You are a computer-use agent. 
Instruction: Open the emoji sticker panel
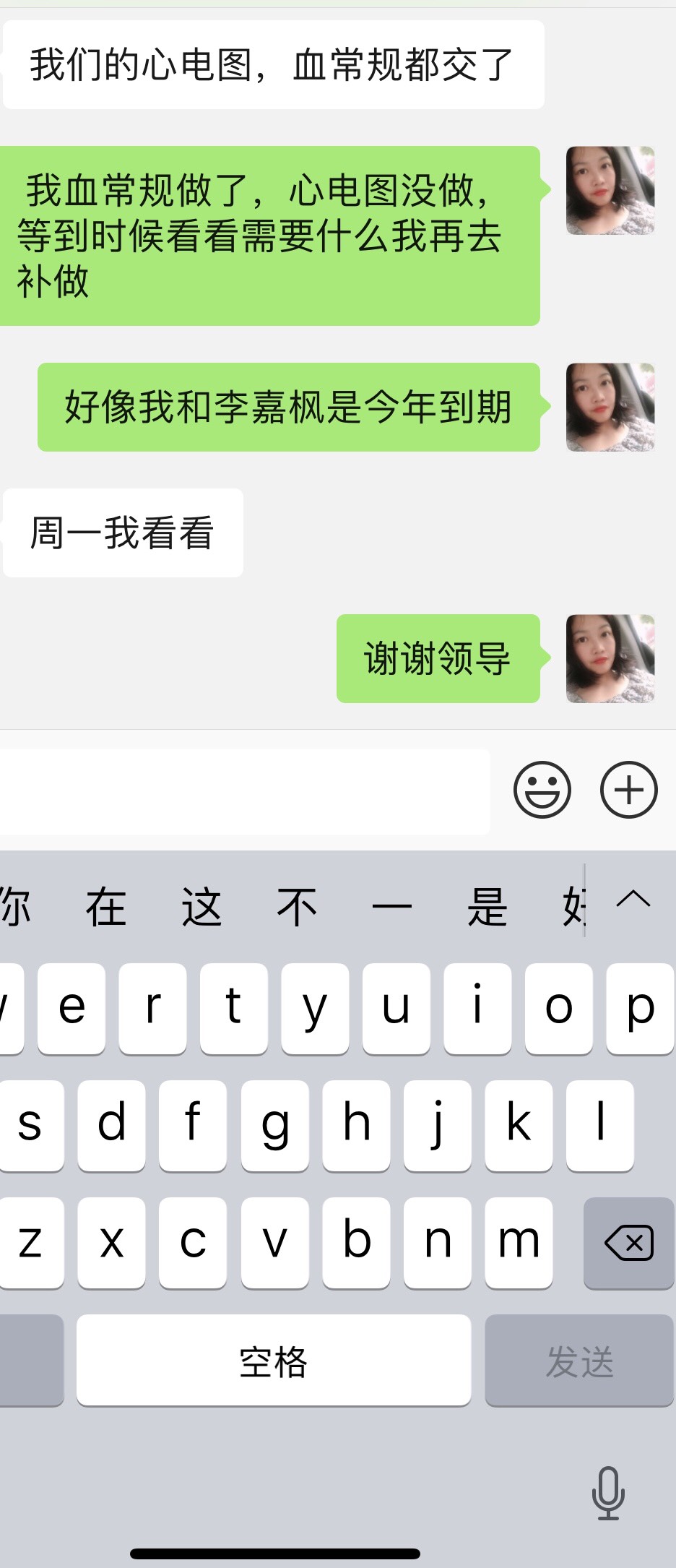(x=542, y=790)
